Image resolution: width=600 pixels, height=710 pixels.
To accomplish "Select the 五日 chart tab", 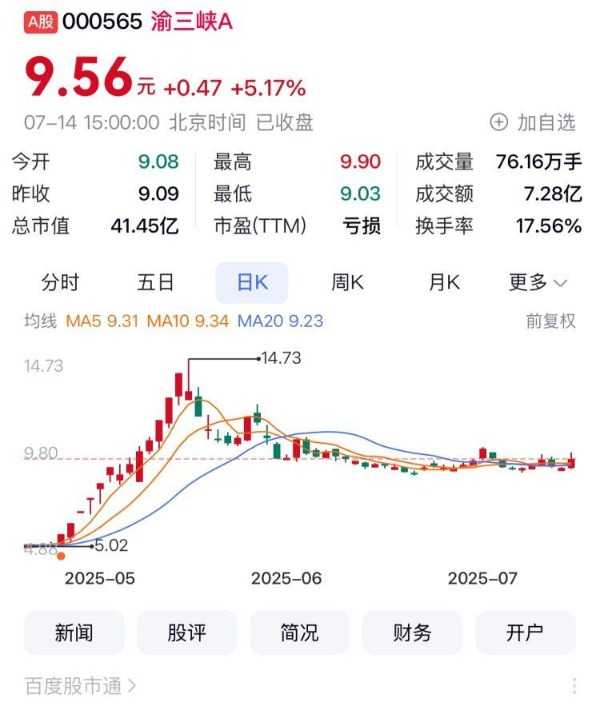I will click(156, 282).
